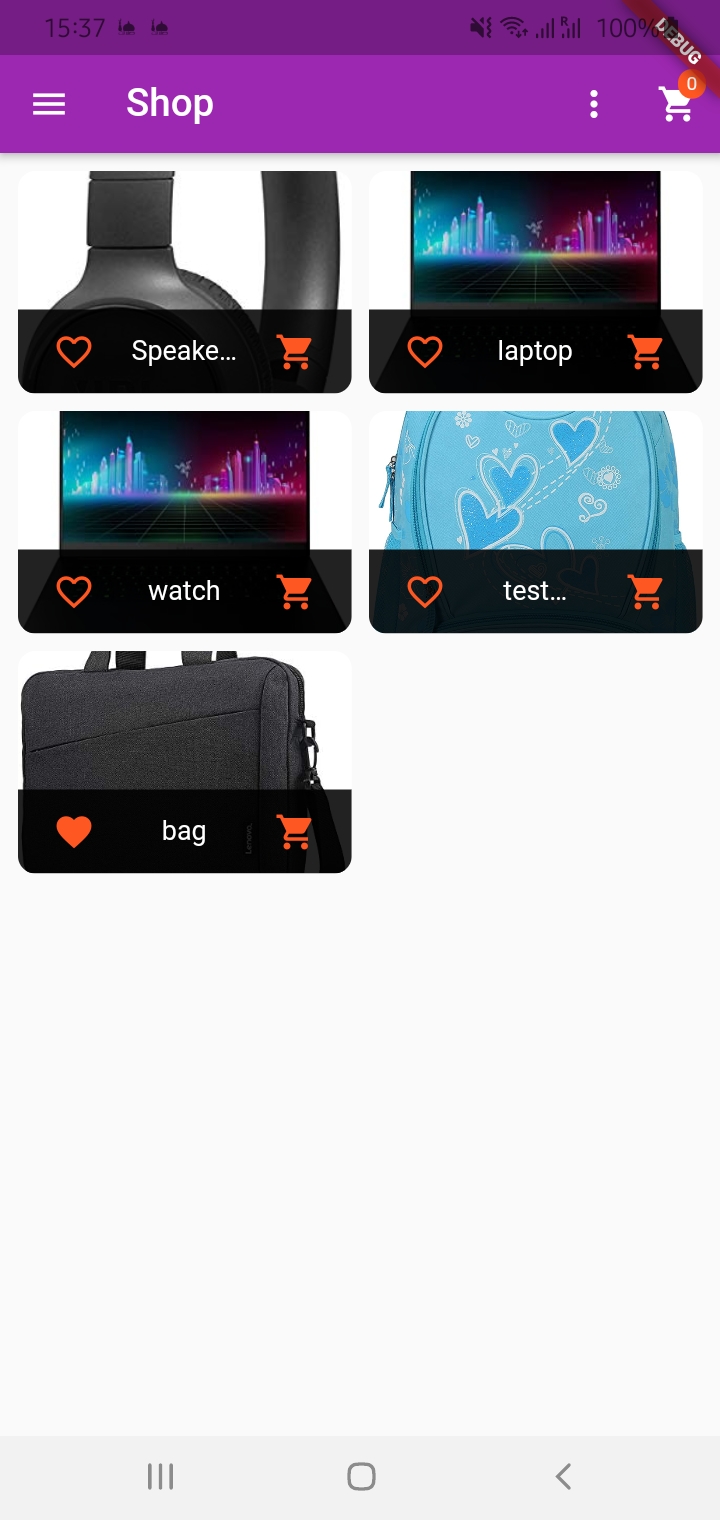Viewport: 720px width, 1520px height.
Task: Add the test item to the cart
Action: coord(645,591)
